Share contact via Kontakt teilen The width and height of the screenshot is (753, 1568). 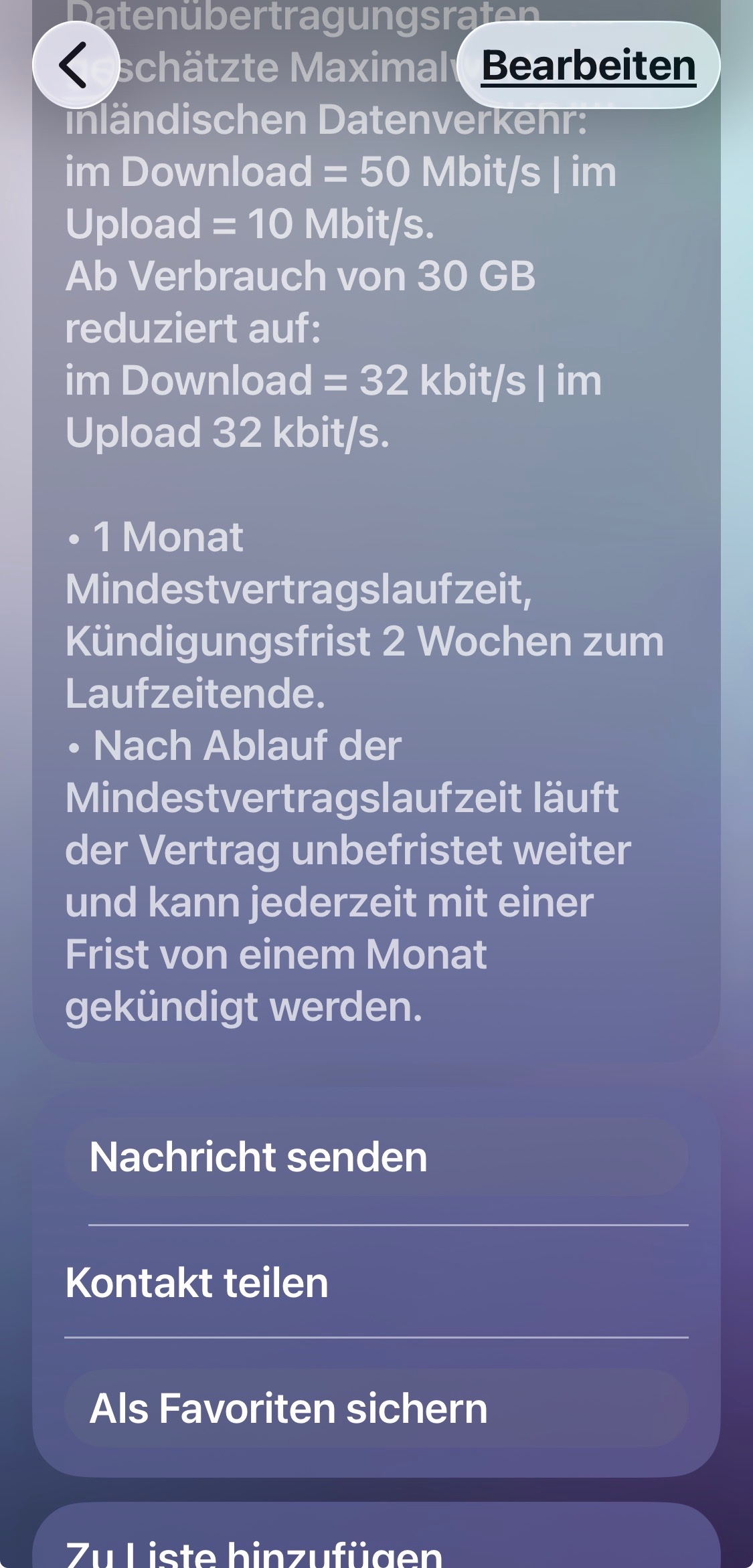376,1282
